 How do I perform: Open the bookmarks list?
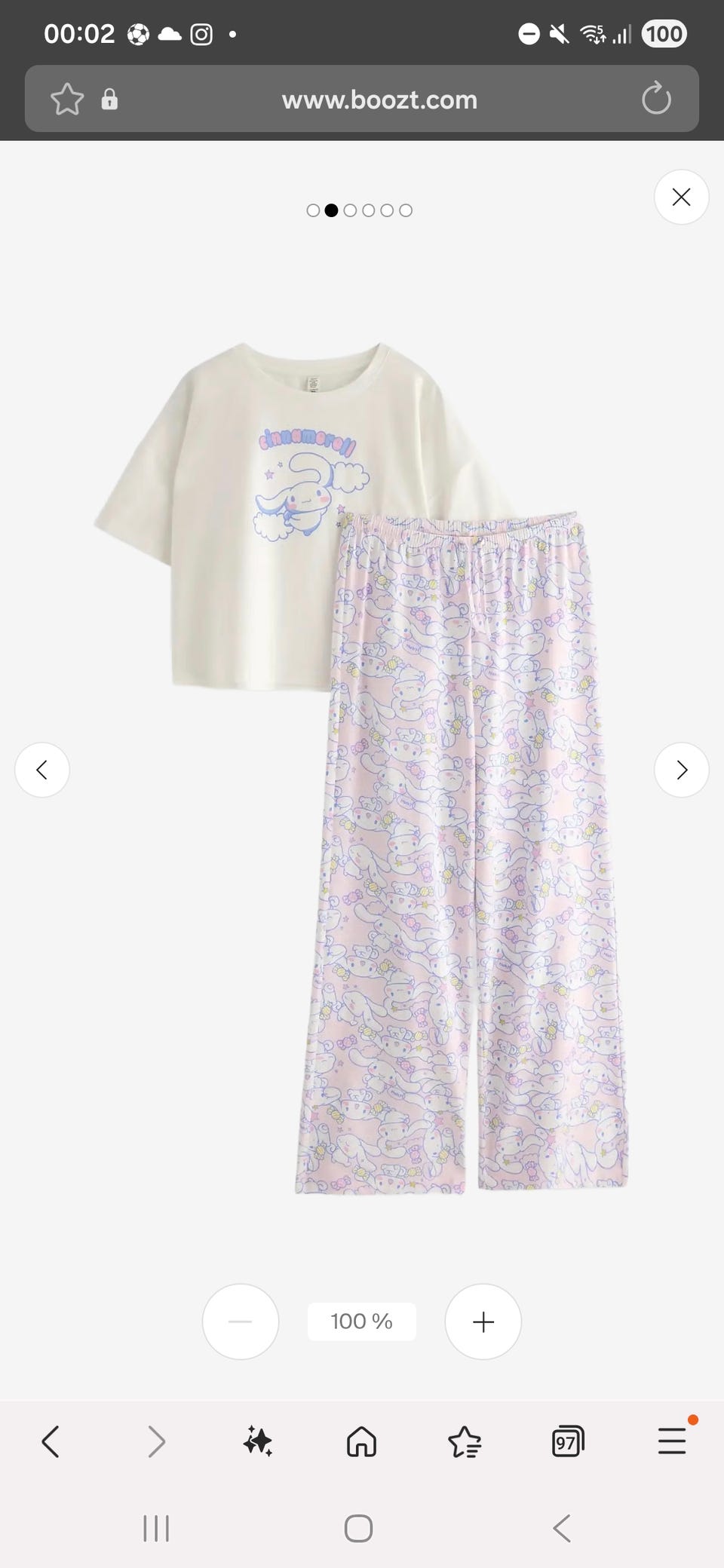pos(465,1441)
